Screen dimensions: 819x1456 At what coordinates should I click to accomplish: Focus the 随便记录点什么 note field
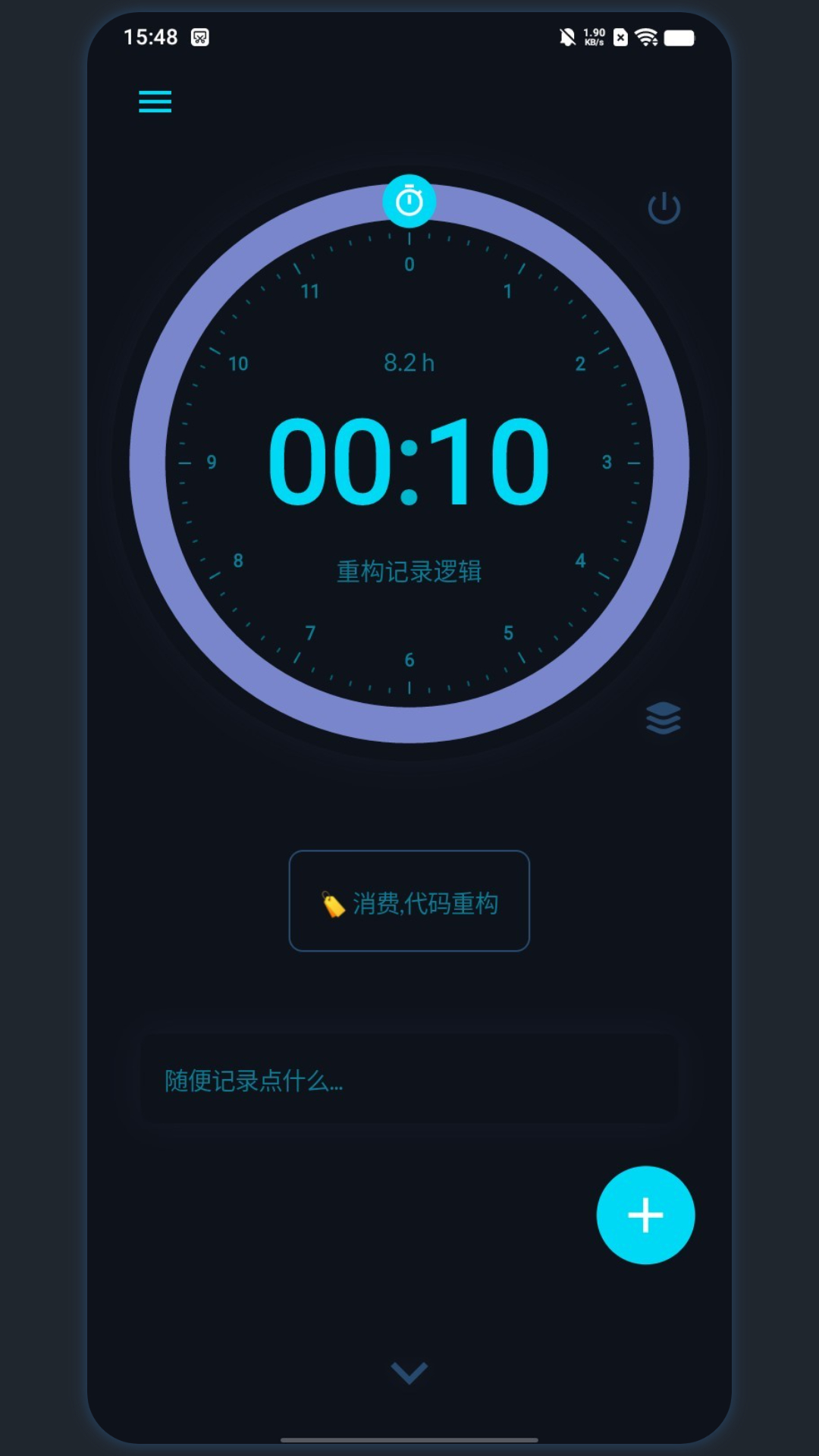click(409, 1080)
